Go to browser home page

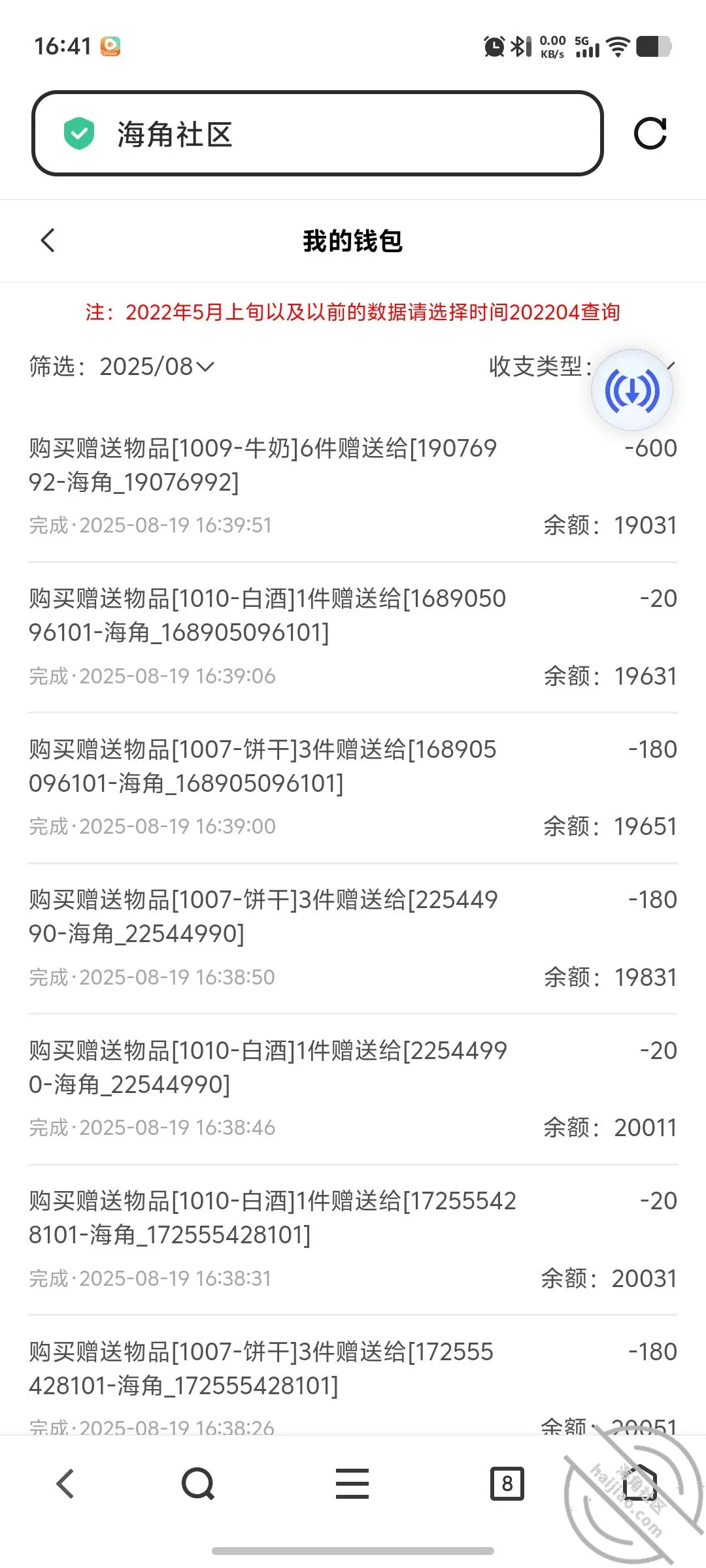pos(639,1483)
